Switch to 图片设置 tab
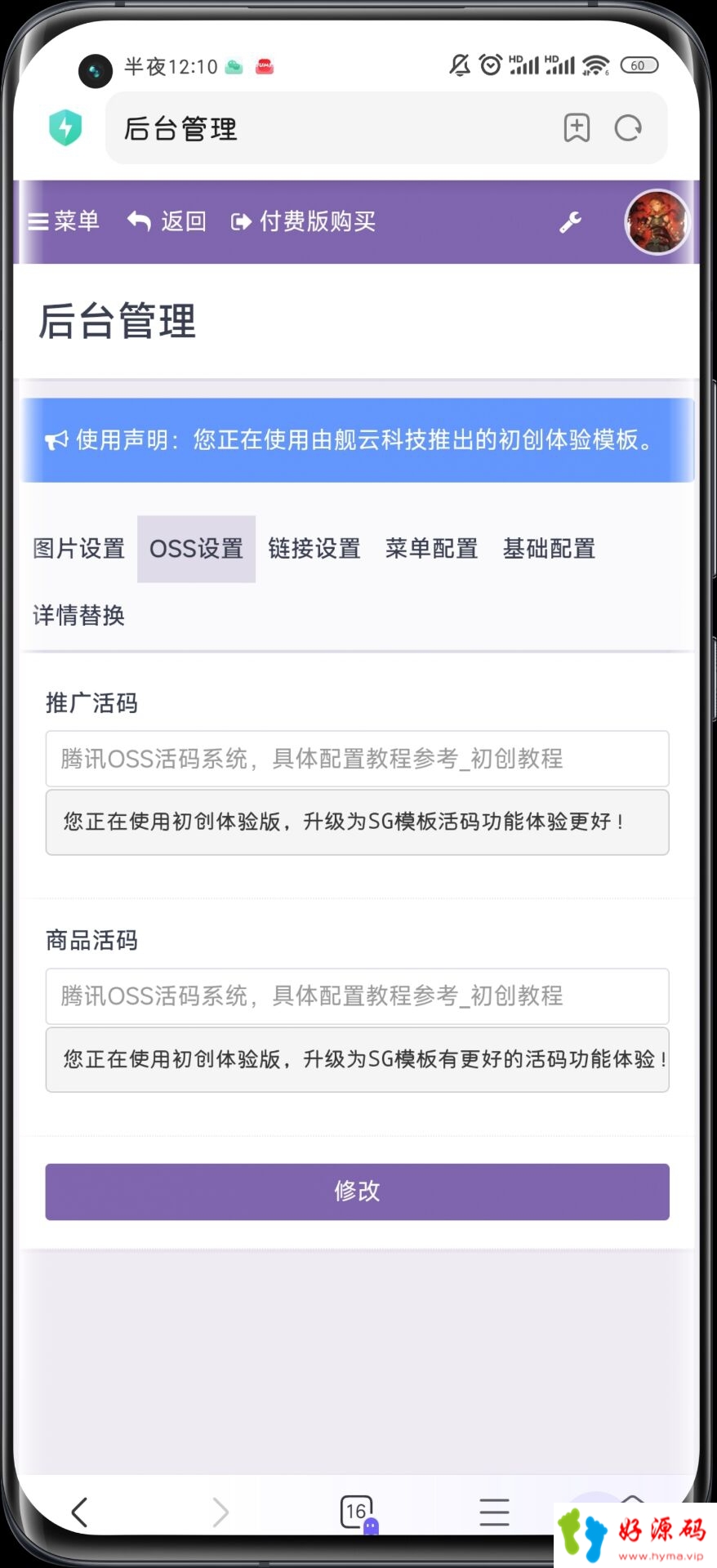 tap(78, 549)
